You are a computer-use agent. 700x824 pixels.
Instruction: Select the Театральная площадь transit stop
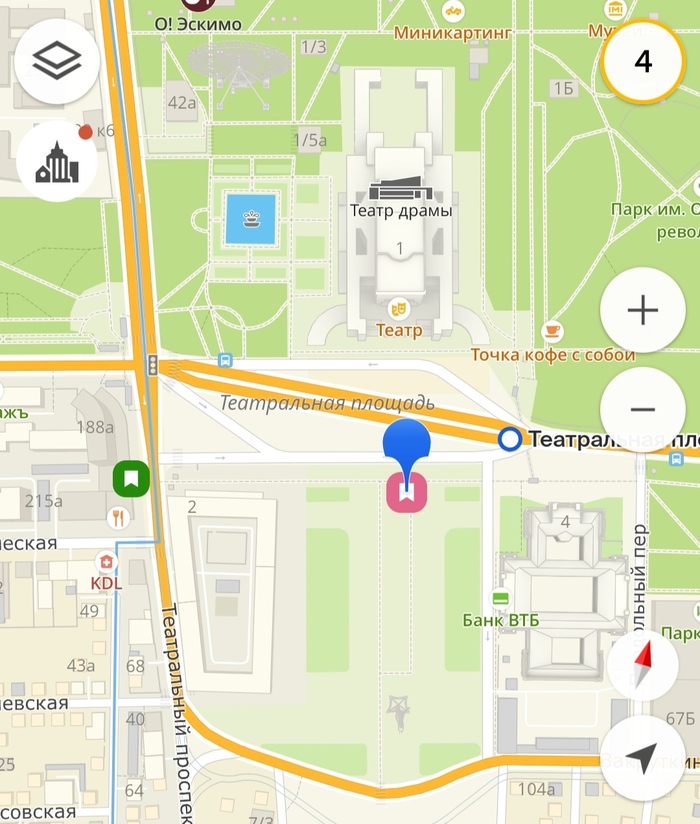[x=511, y=439]
